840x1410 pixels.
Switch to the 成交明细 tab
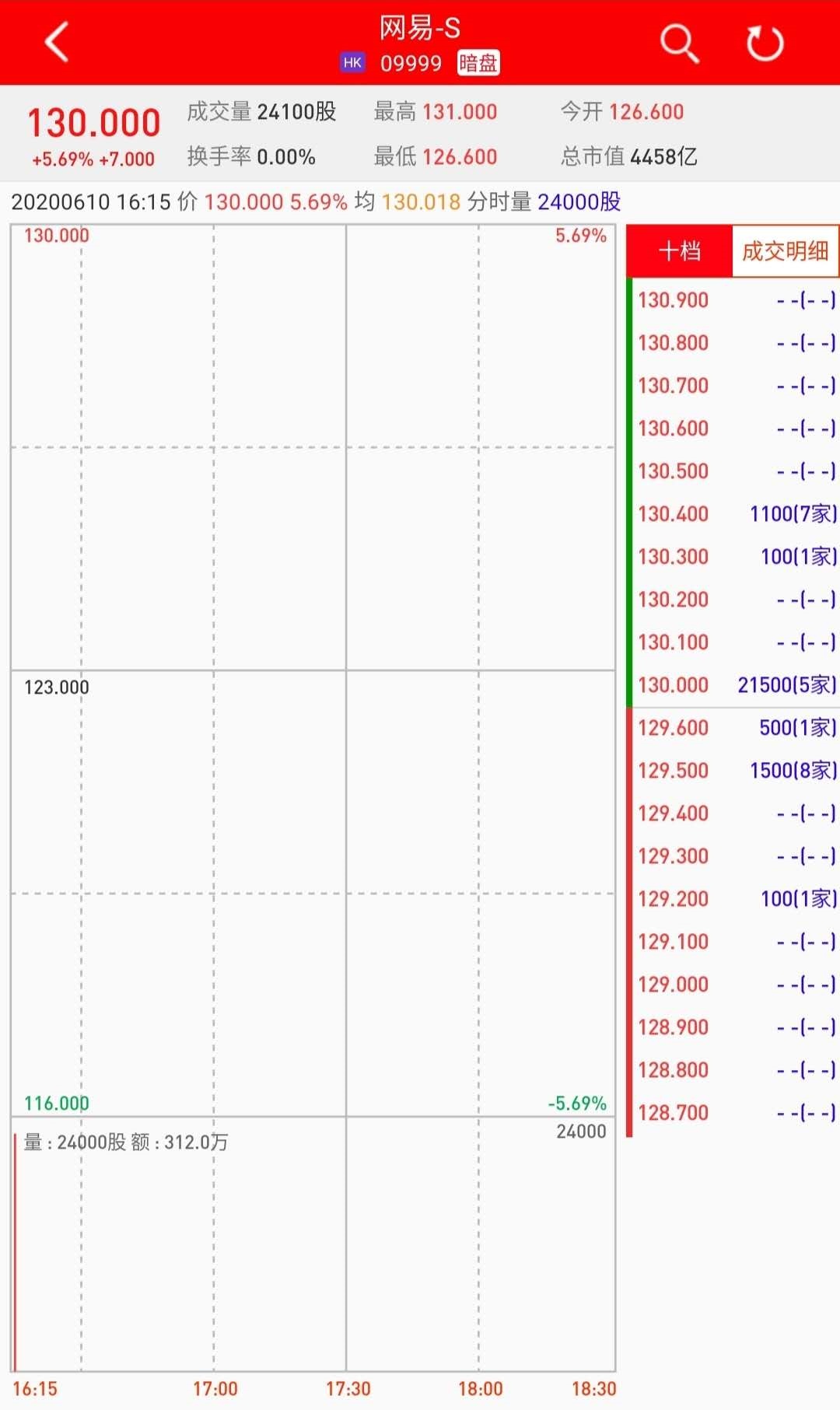click(785, 251)
